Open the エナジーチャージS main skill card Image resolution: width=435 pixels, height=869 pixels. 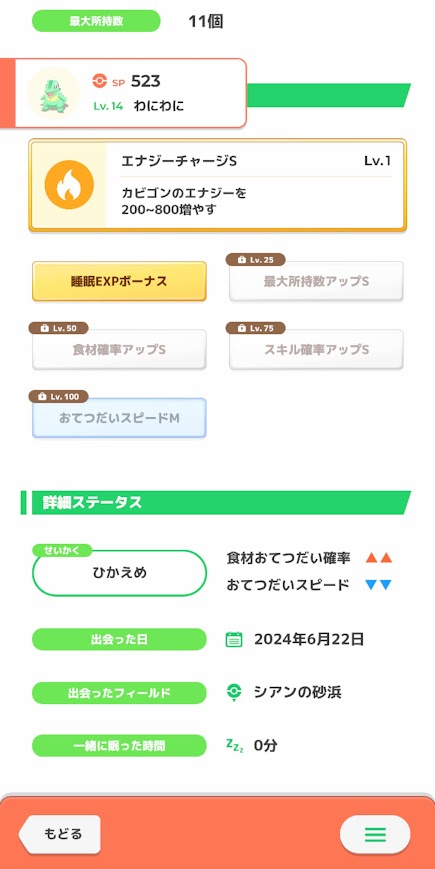pyautogui.click(x=218, y=185)
